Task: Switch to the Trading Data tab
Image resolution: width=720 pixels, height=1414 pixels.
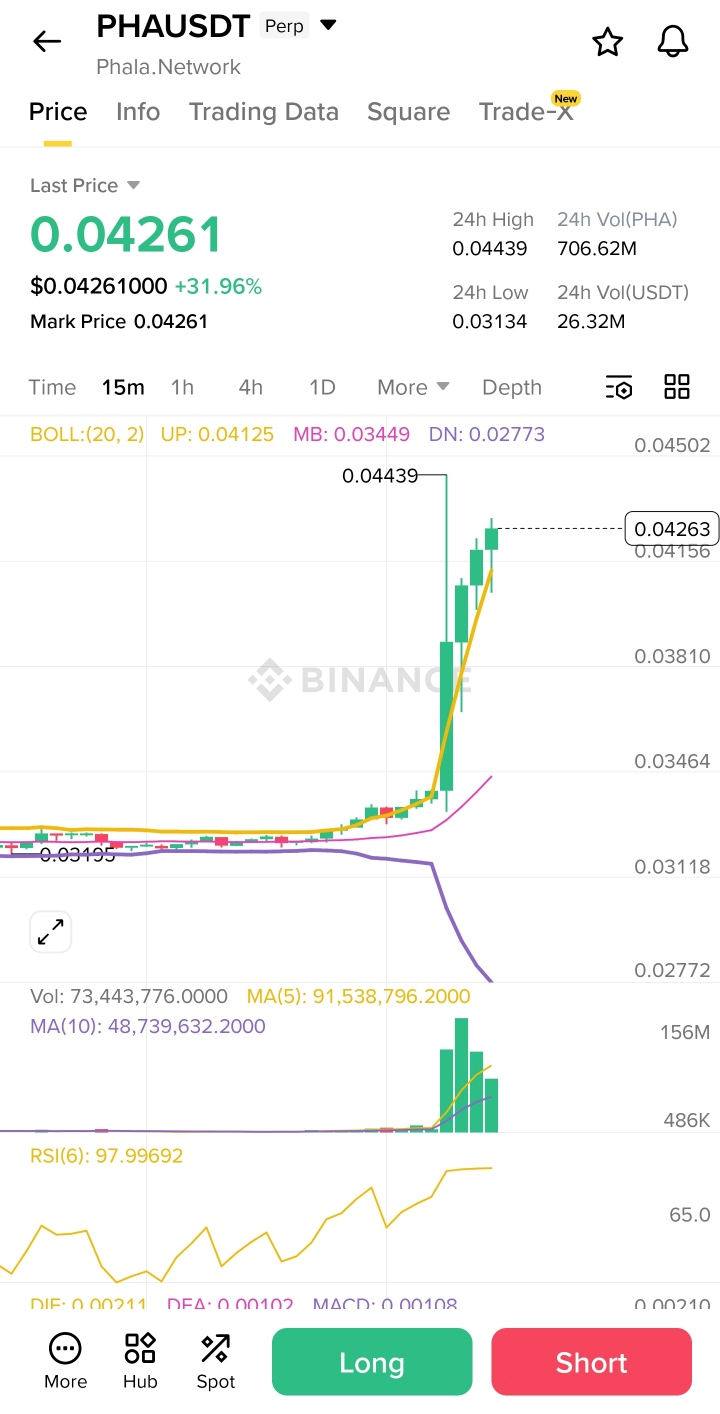Action: pos(263,111)
